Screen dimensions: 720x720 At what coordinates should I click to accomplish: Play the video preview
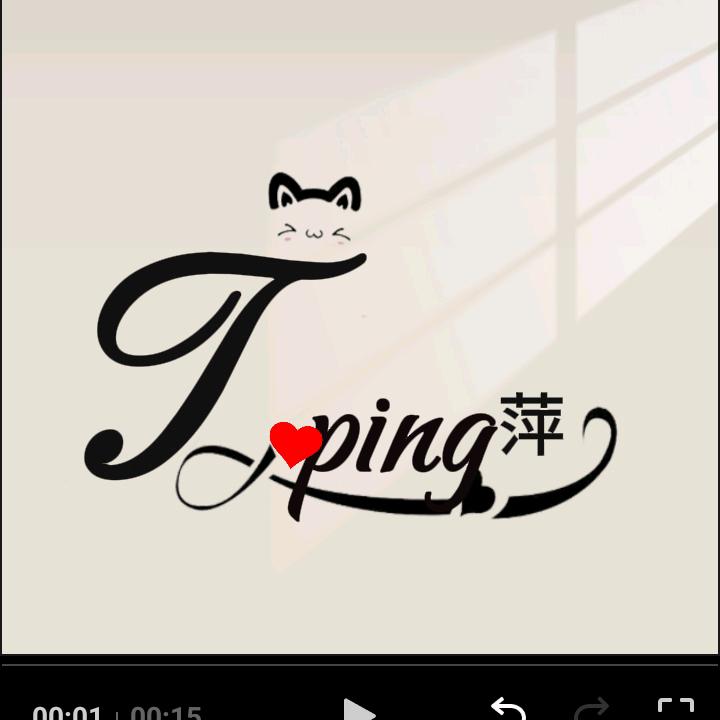[357, 711]
